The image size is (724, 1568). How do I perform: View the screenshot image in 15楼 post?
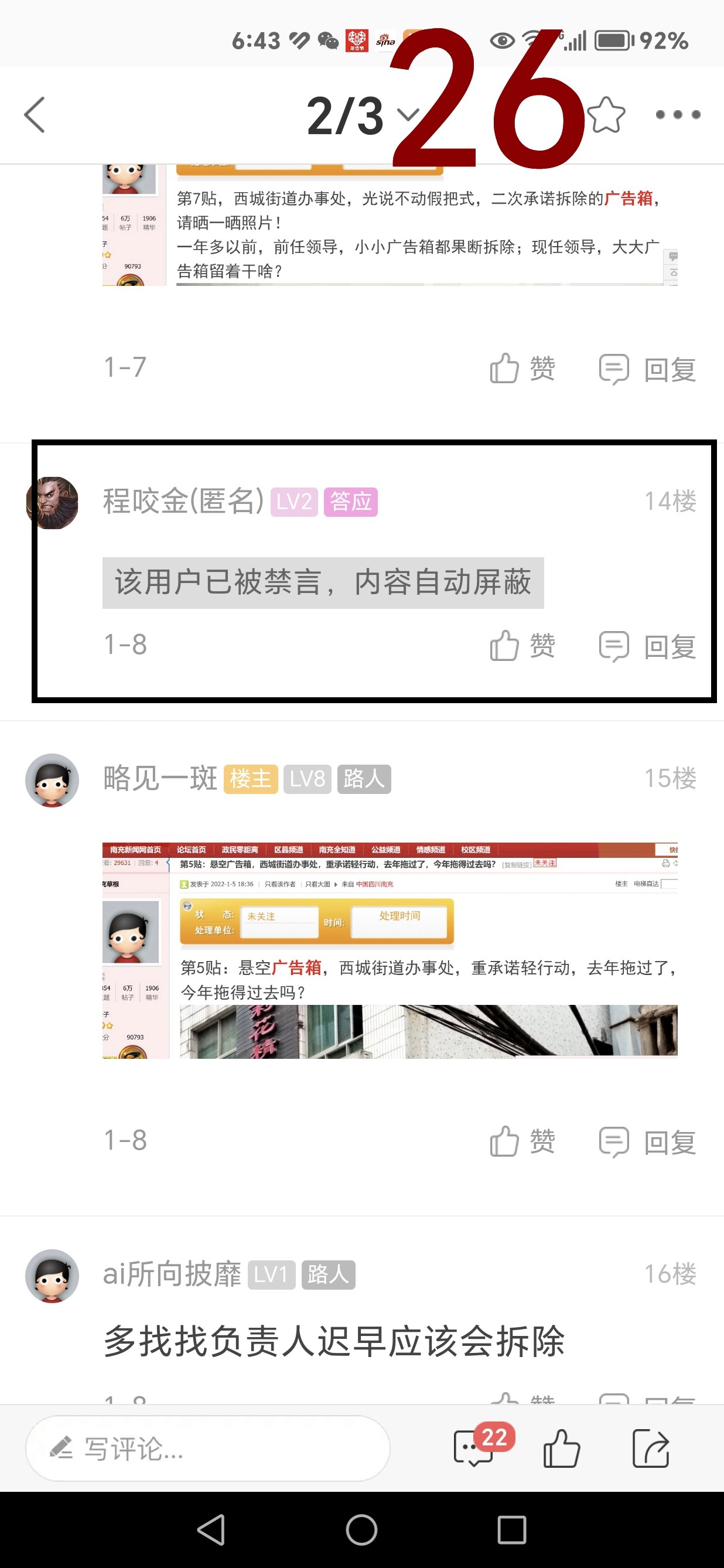coord(390,950)
